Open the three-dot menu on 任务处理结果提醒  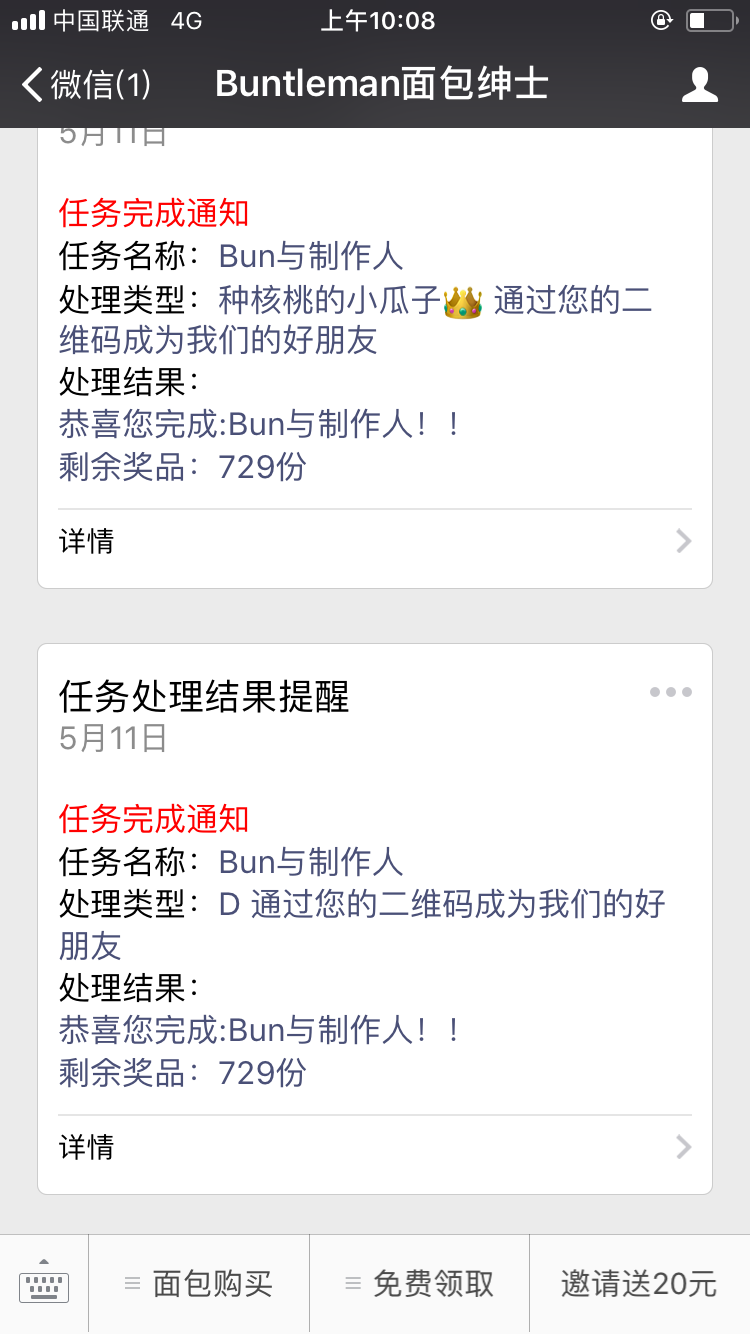click(670, 692)
